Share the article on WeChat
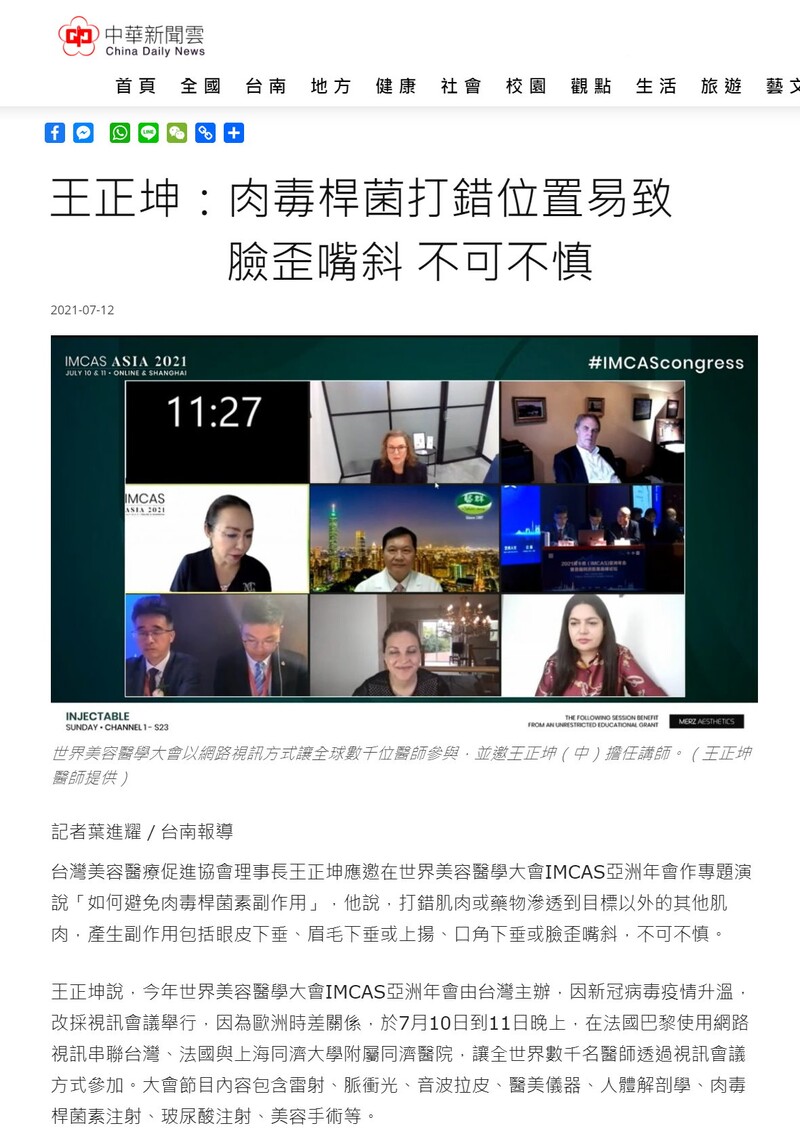The height and width of the screenshot is (1130, 800). click(177, 132)
